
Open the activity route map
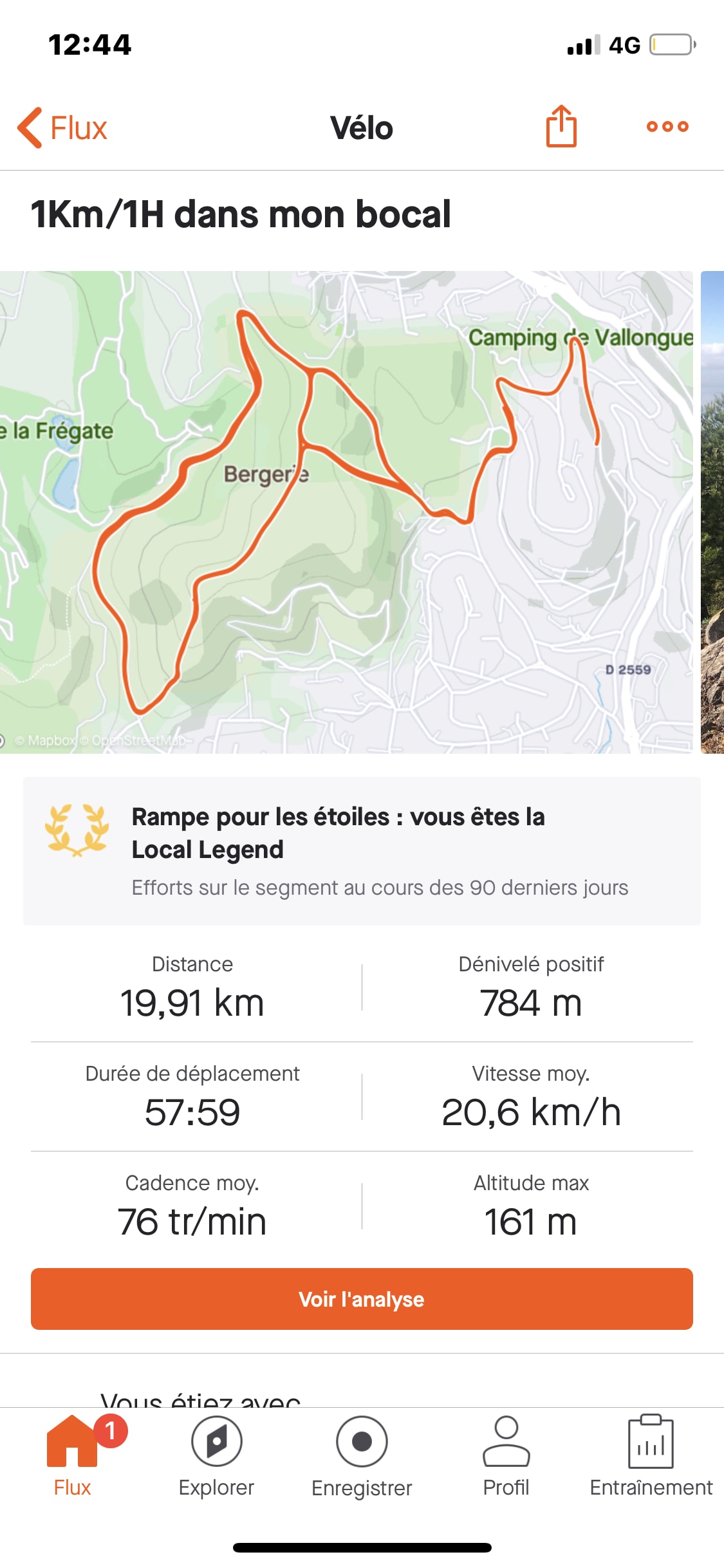click(346, 512)
